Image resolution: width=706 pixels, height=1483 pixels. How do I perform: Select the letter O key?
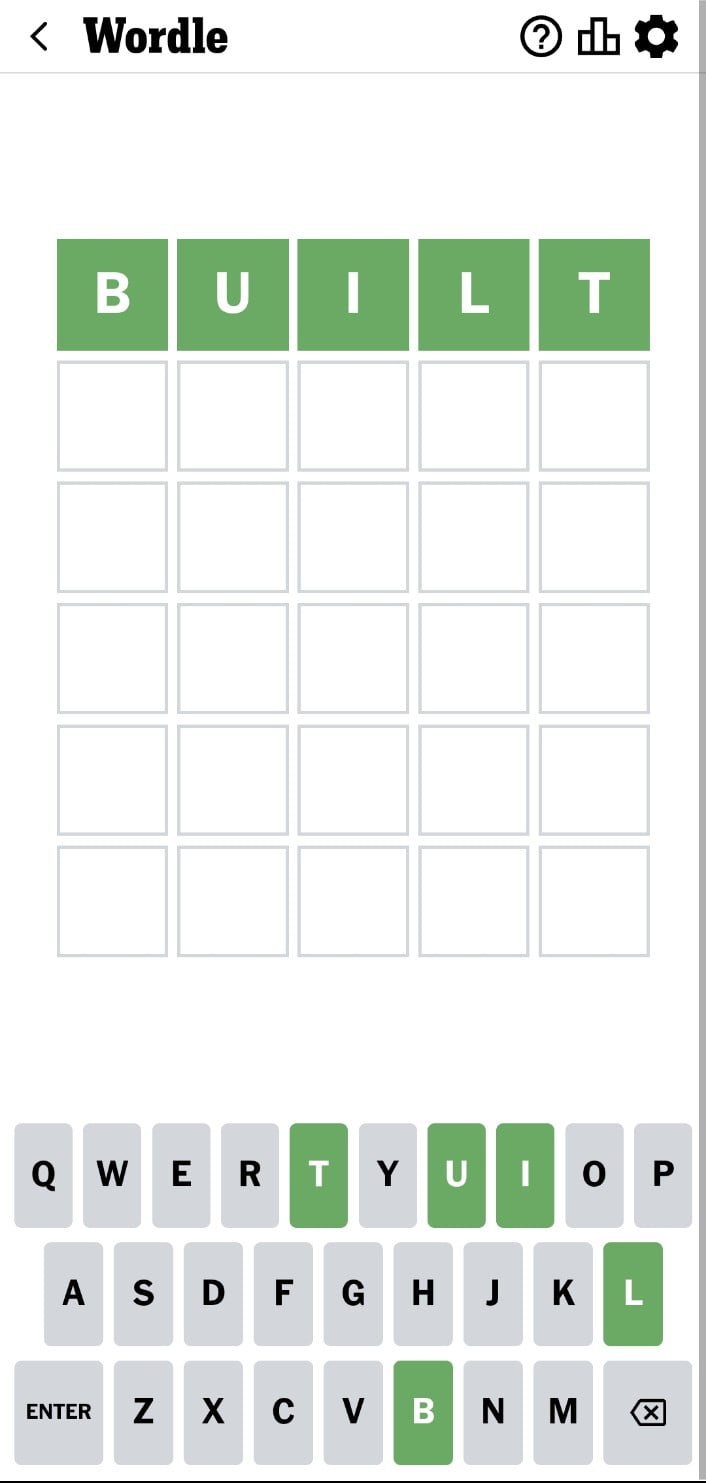[594, 1175]
